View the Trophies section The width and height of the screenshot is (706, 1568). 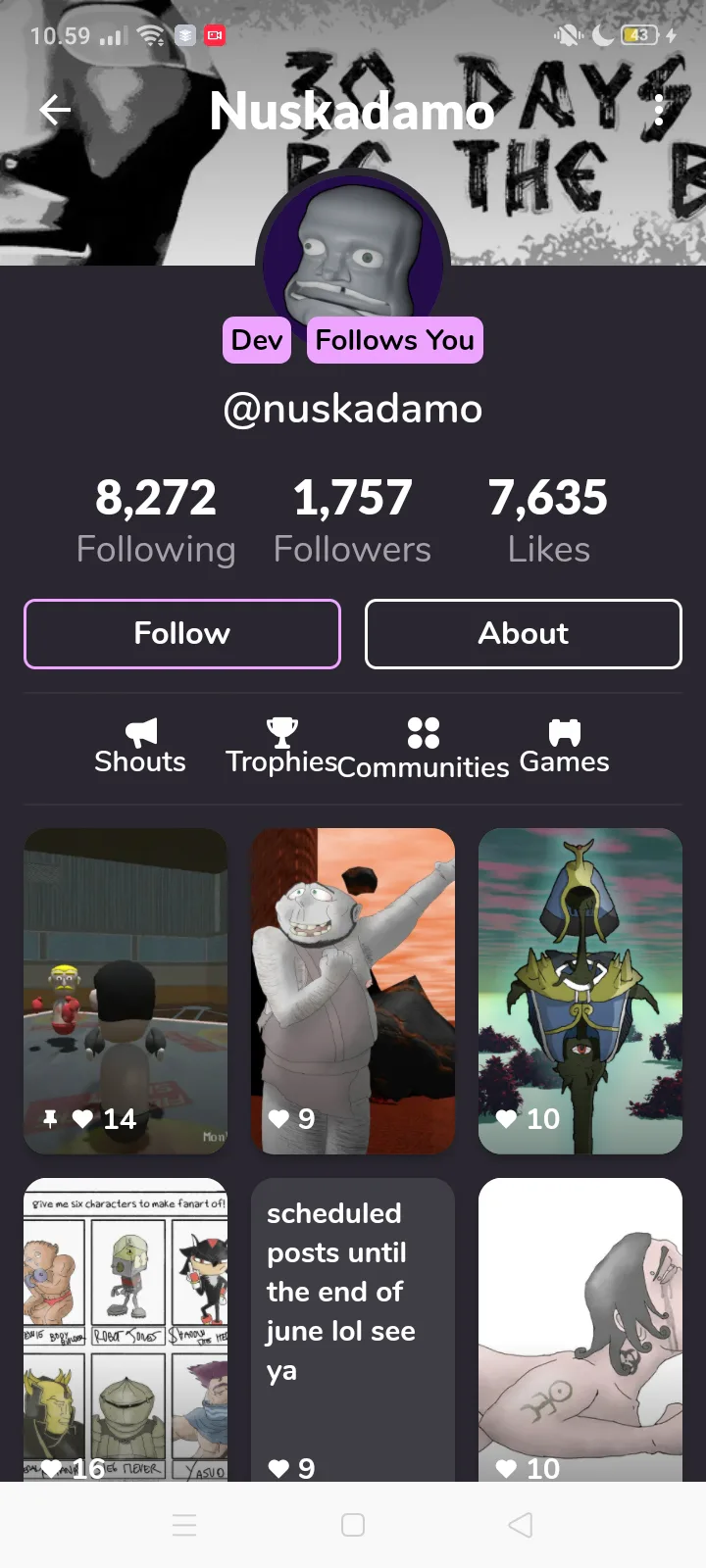tap(281, 747)
